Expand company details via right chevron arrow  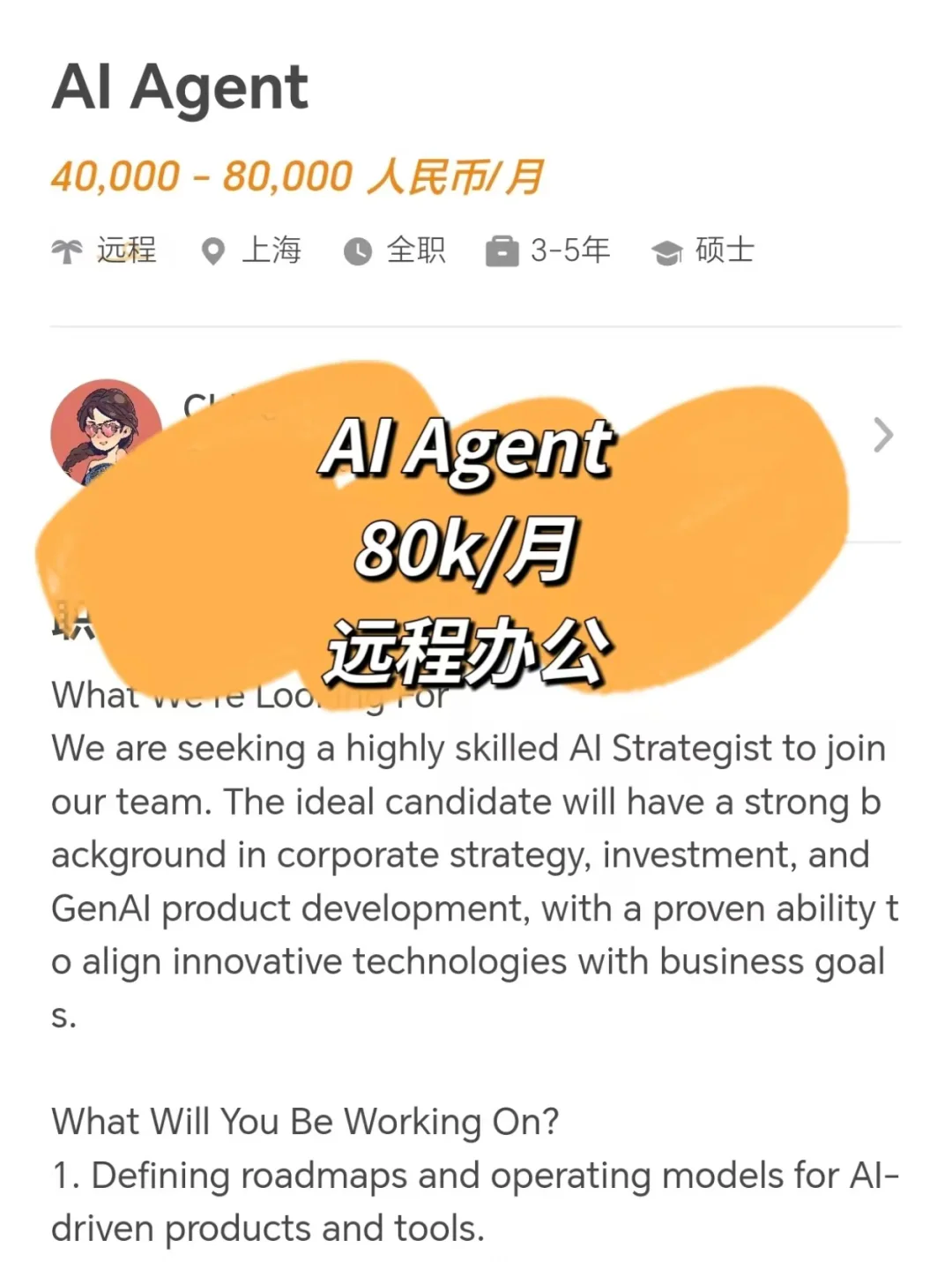tap(883, 434)
